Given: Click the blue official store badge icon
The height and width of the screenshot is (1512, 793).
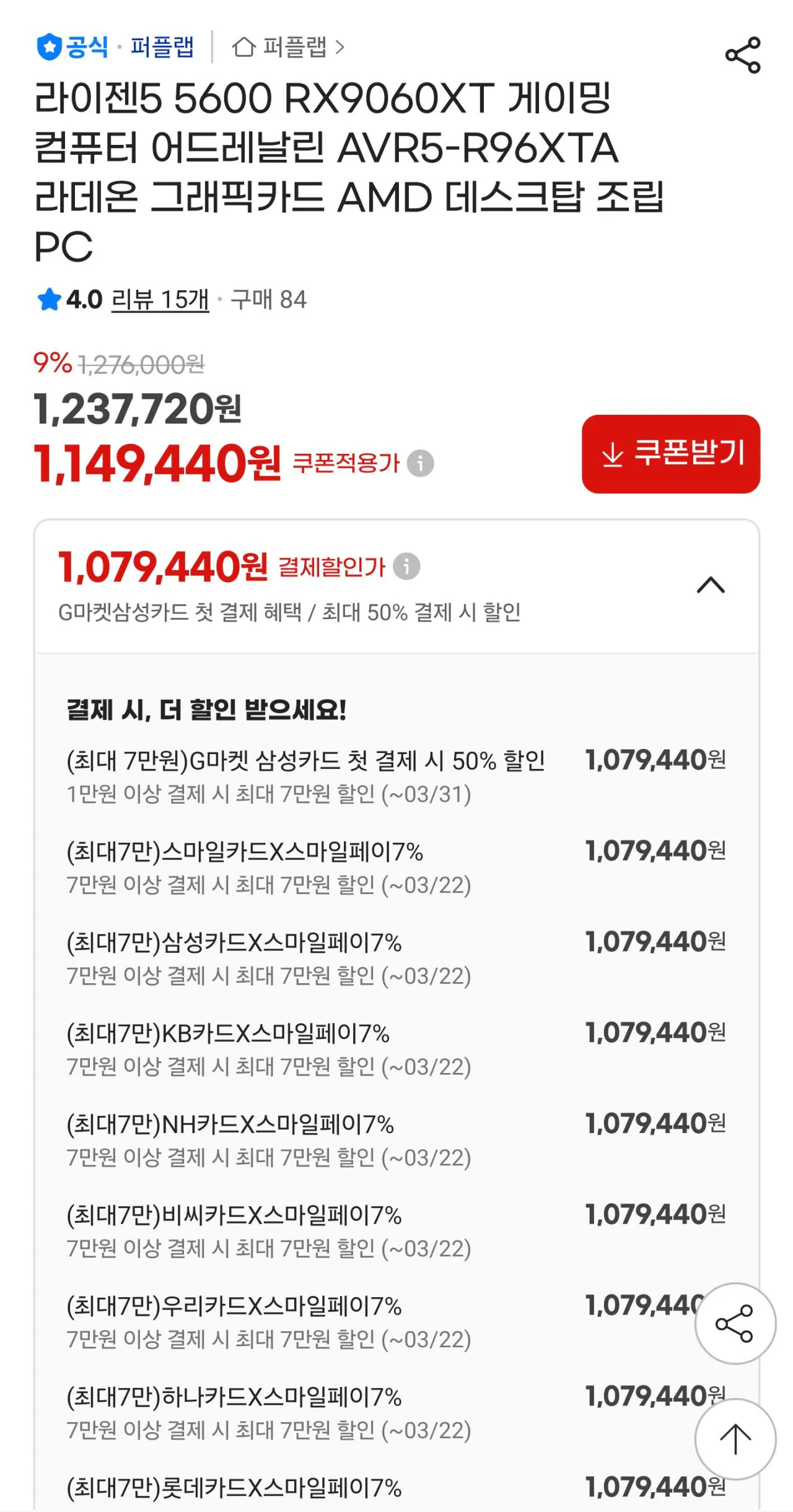Looking at the screenshot, I should click(48, 46).
